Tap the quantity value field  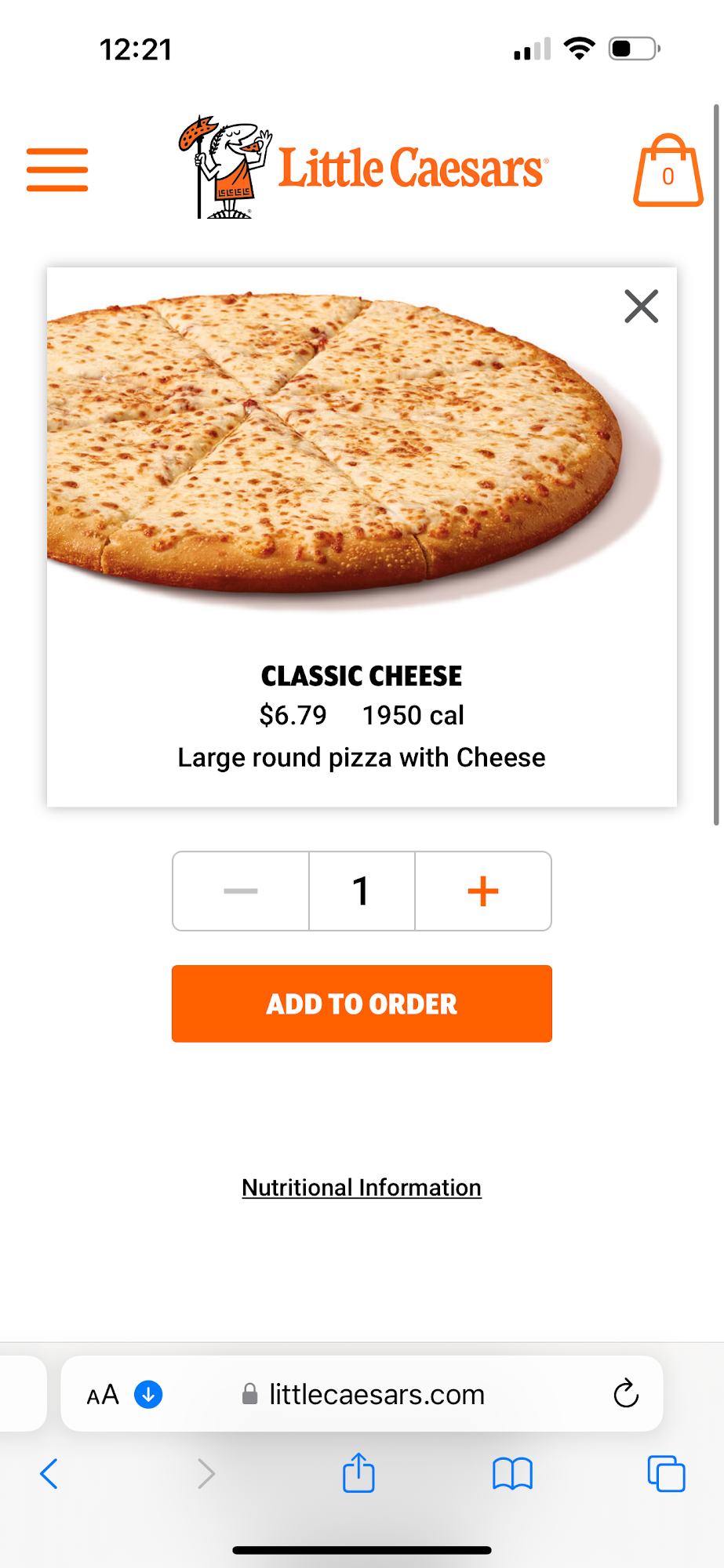click(x=362, y=891)
